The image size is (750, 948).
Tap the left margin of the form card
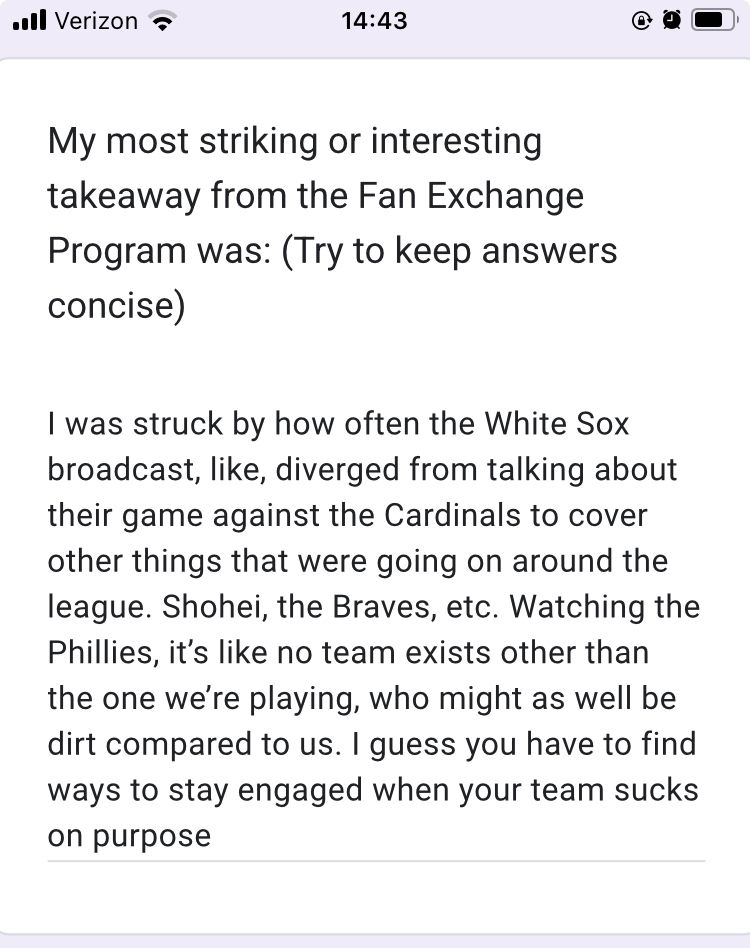tap(20, 500)
